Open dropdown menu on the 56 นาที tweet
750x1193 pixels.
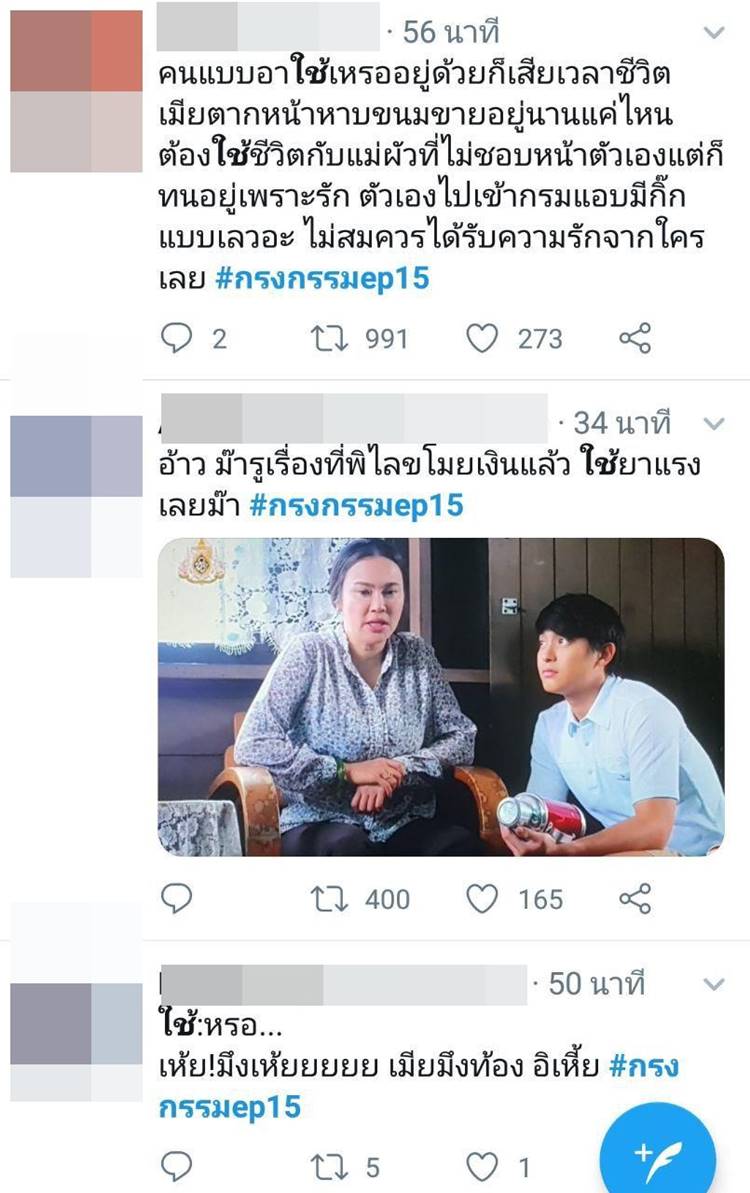coord(713,33)
